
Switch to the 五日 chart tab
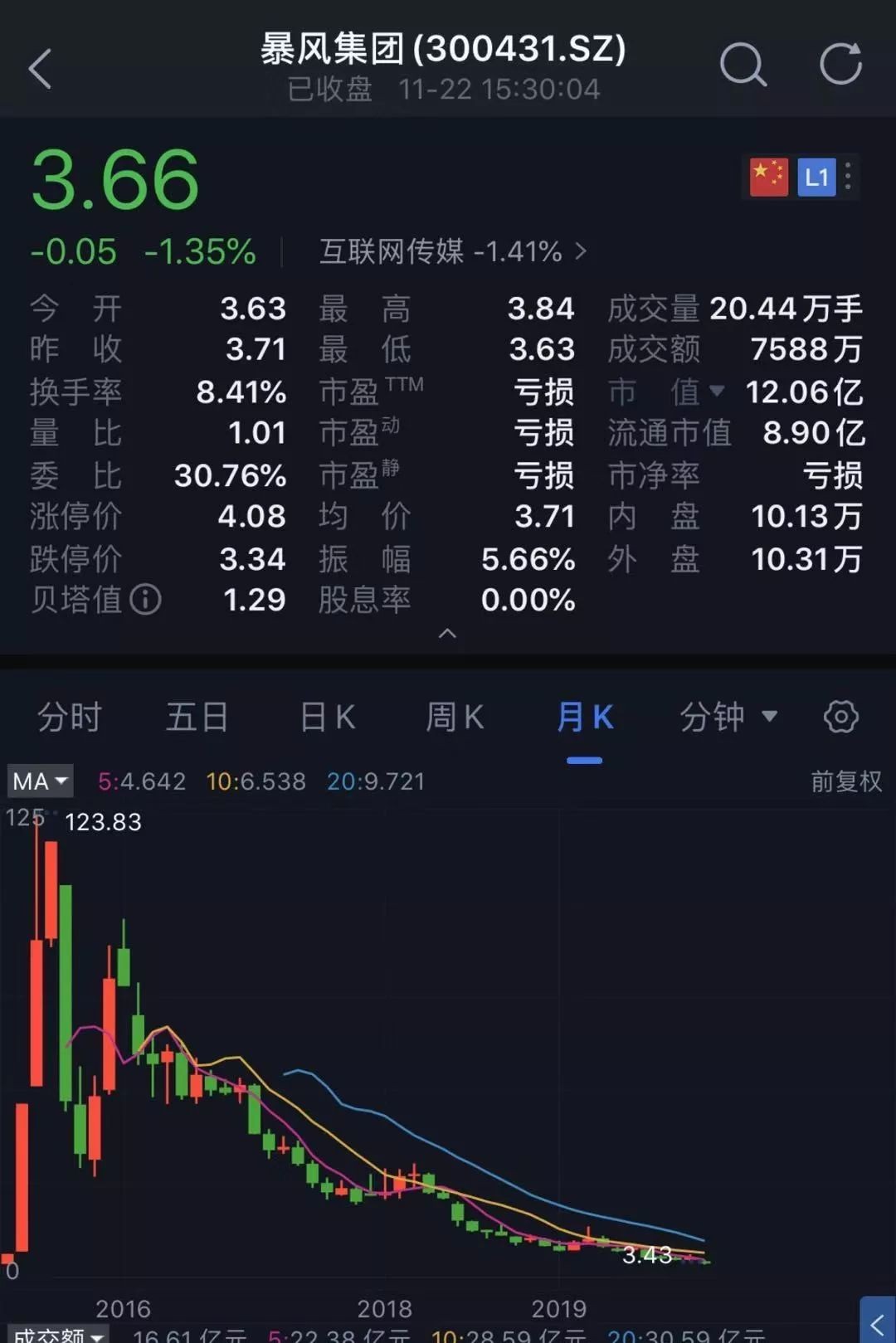coord(197,717)
